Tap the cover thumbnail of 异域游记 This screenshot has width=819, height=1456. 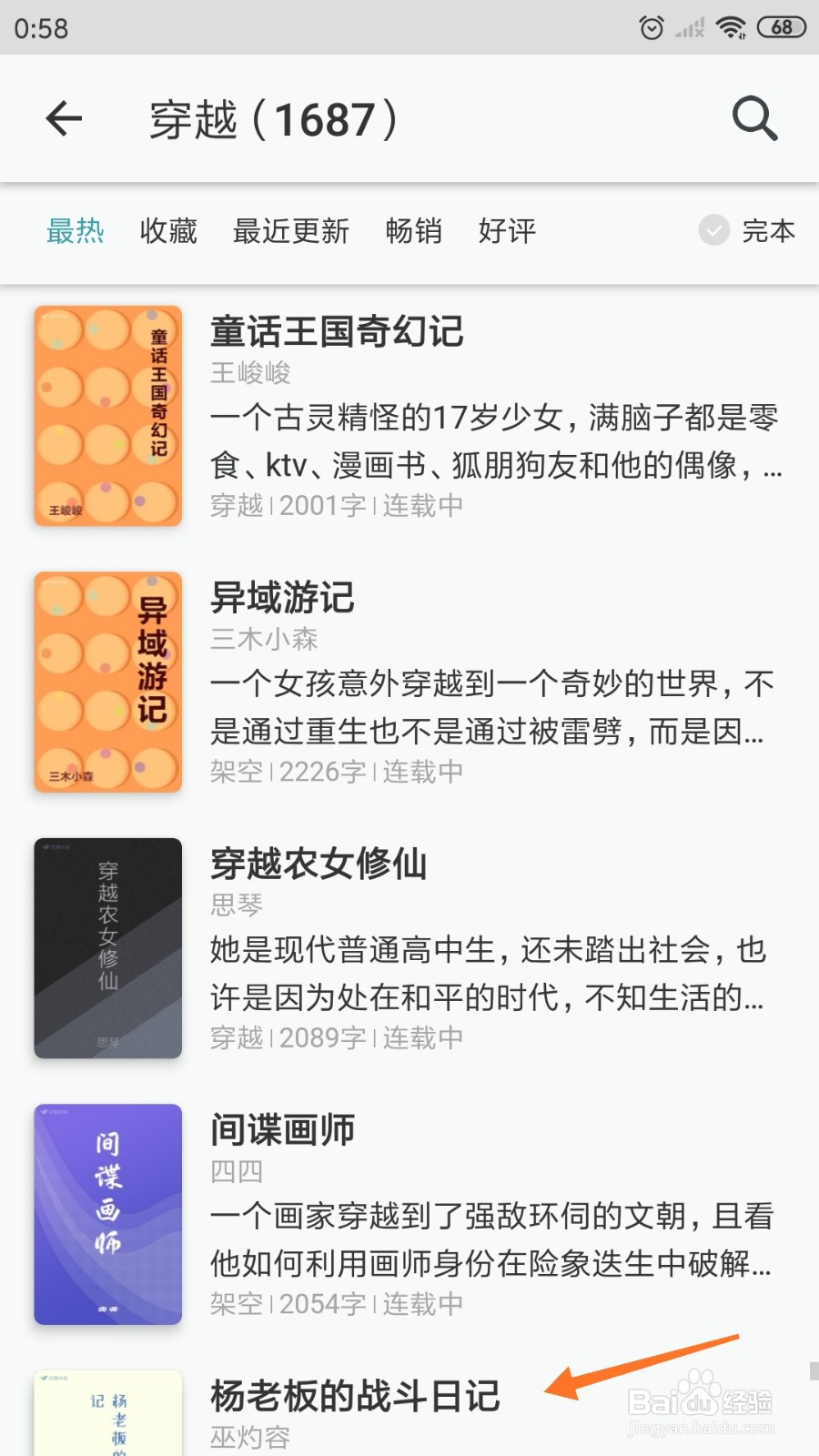click(107, 682)
